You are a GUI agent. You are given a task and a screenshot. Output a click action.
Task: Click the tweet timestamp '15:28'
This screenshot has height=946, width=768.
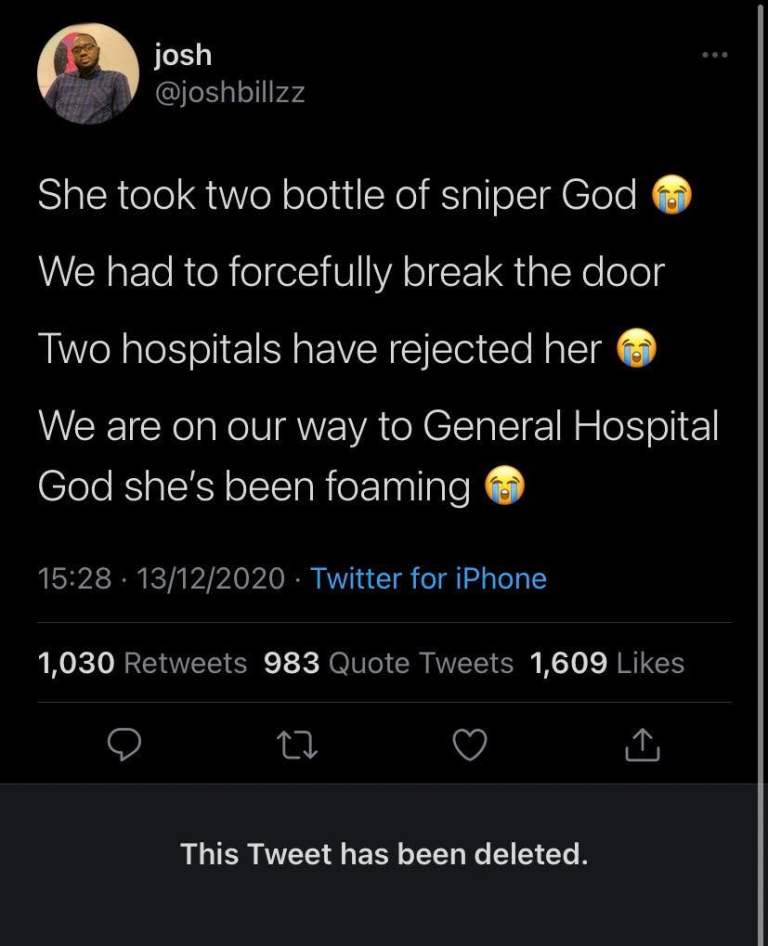70,578
